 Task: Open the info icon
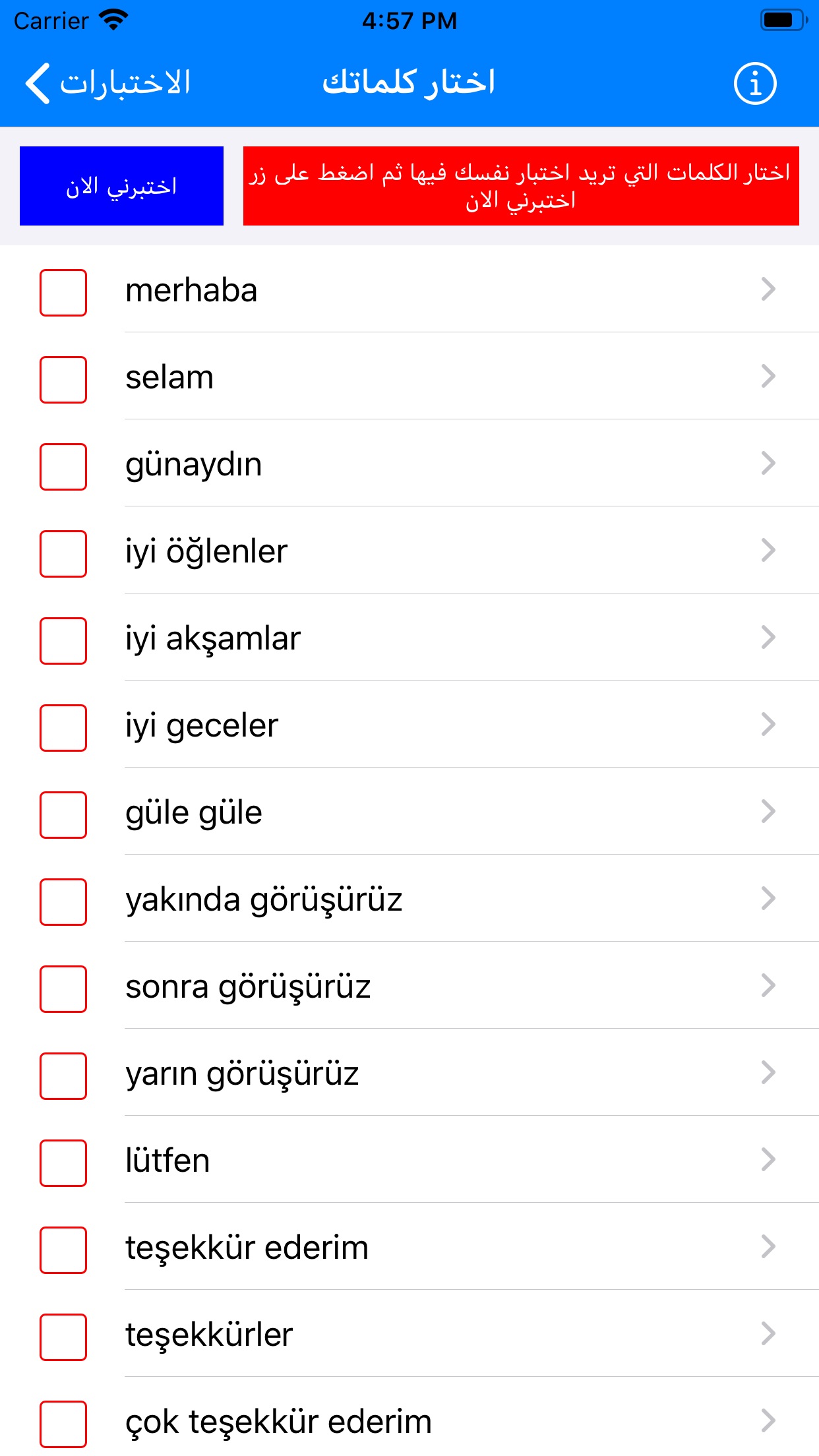click(755, 84)
